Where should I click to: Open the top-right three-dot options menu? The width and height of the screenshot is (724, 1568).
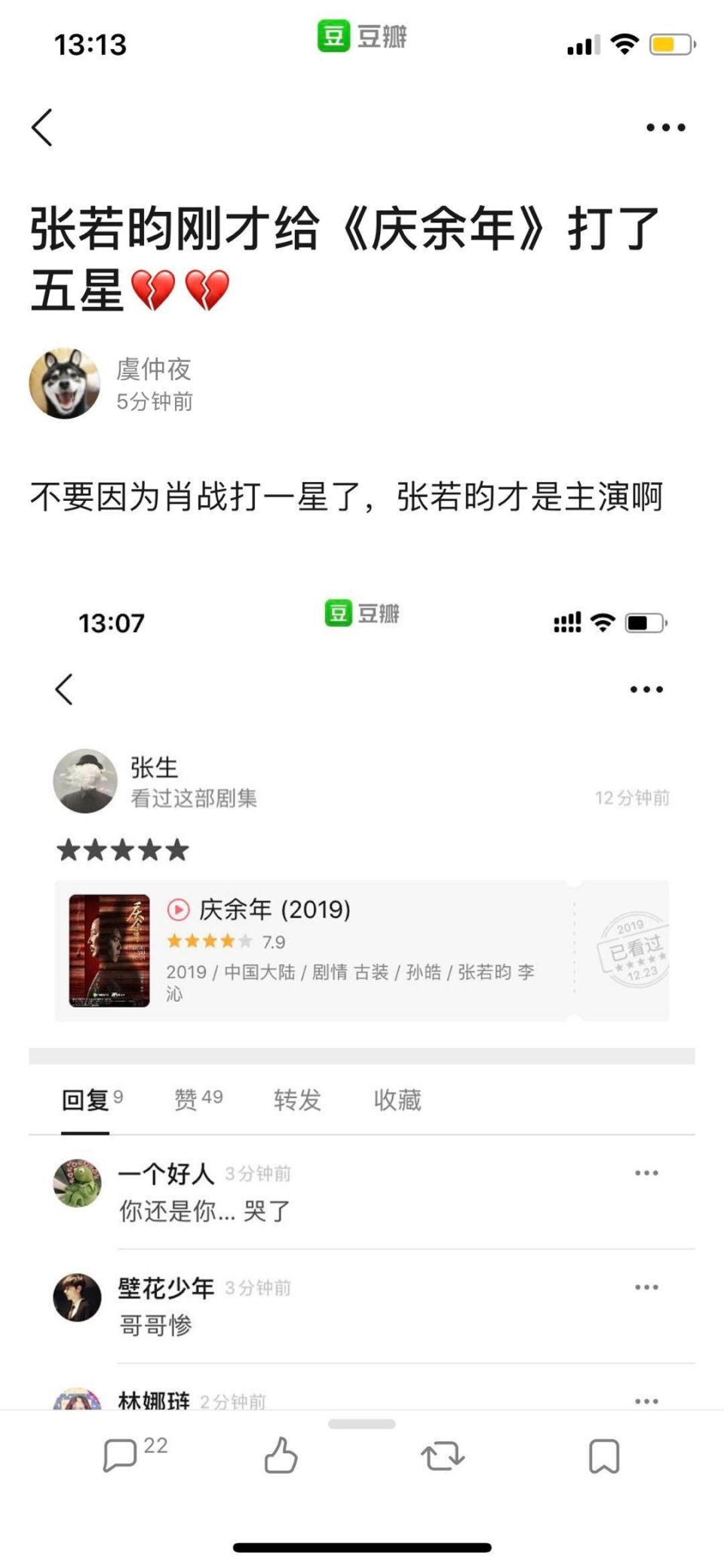pyautogui.click(x=665, y=127)
